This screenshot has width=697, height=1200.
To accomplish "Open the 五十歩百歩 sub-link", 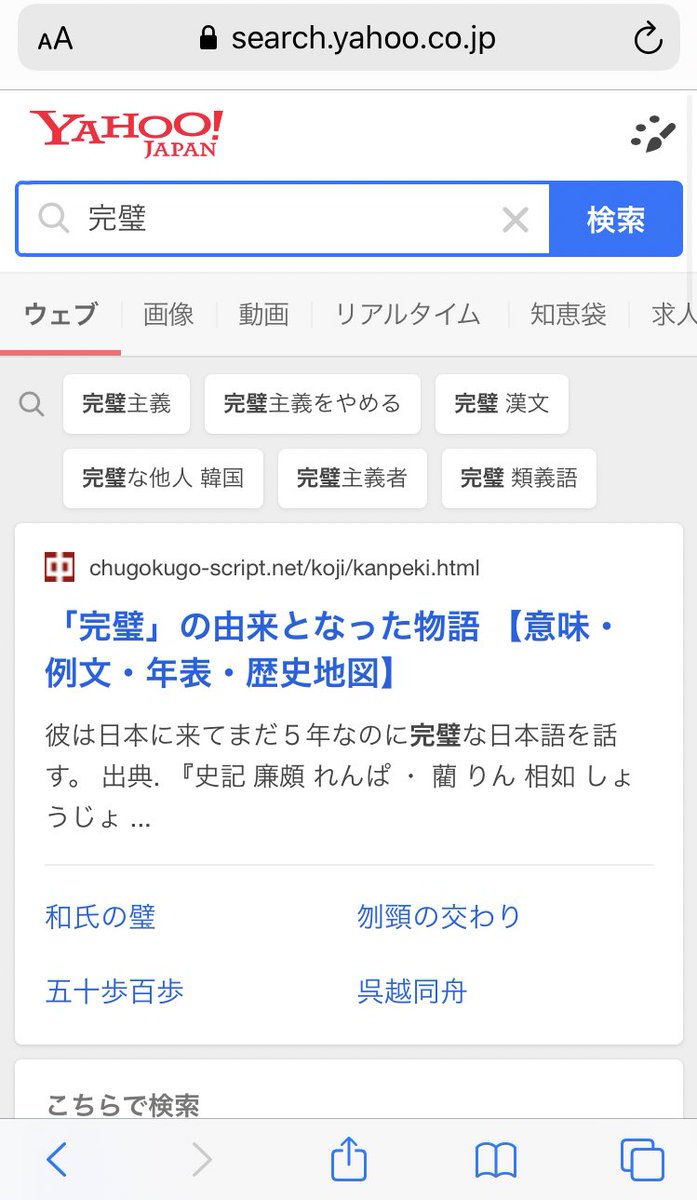I will [114, 991].
